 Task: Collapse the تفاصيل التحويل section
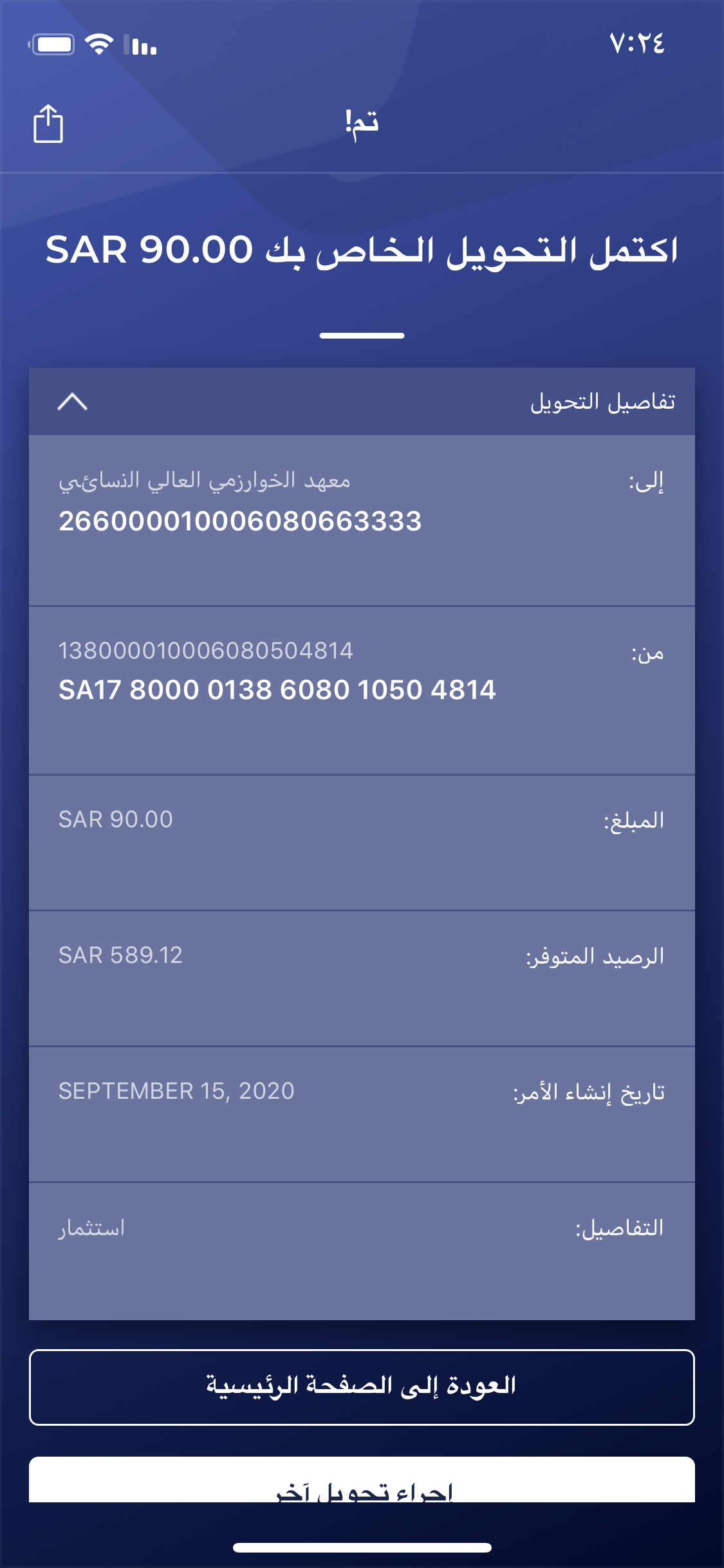(72, 402)
